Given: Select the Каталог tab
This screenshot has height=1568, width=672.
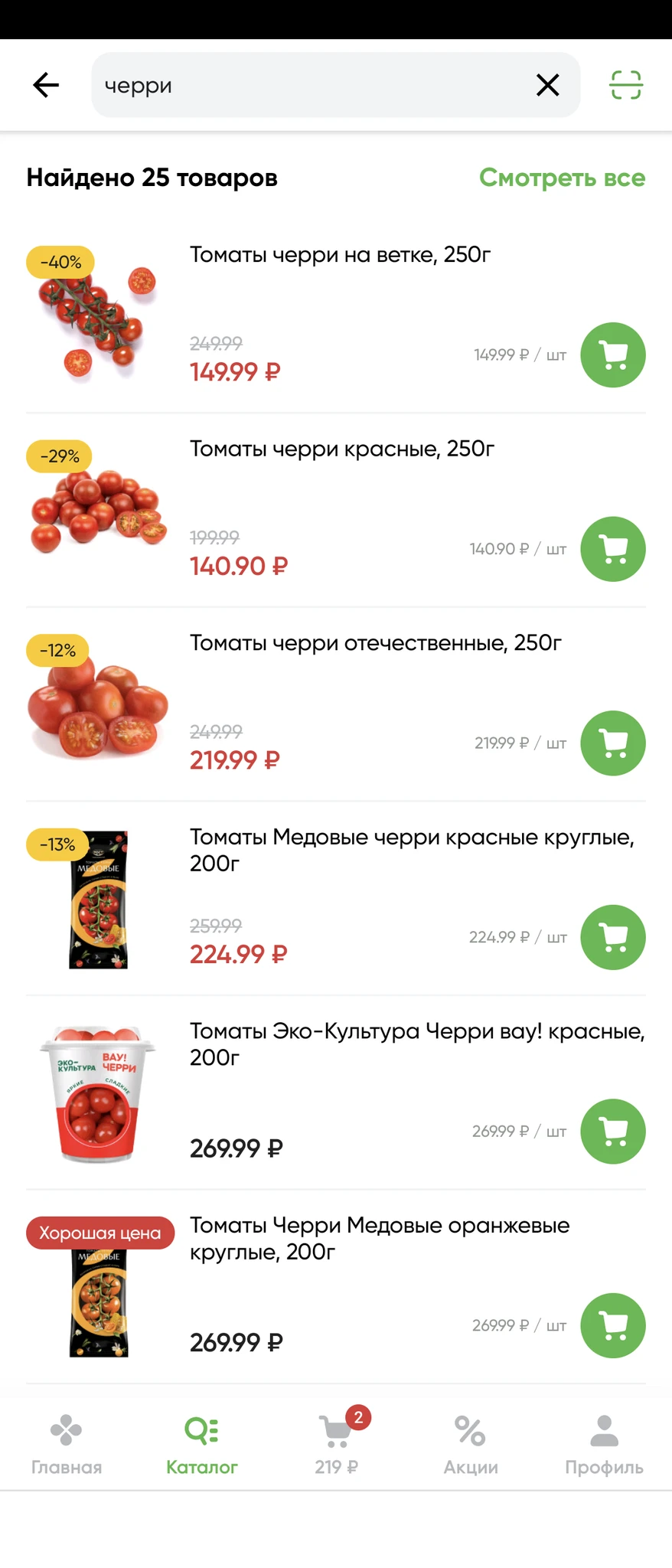Looking at the screenshot, I should 201,1444.
